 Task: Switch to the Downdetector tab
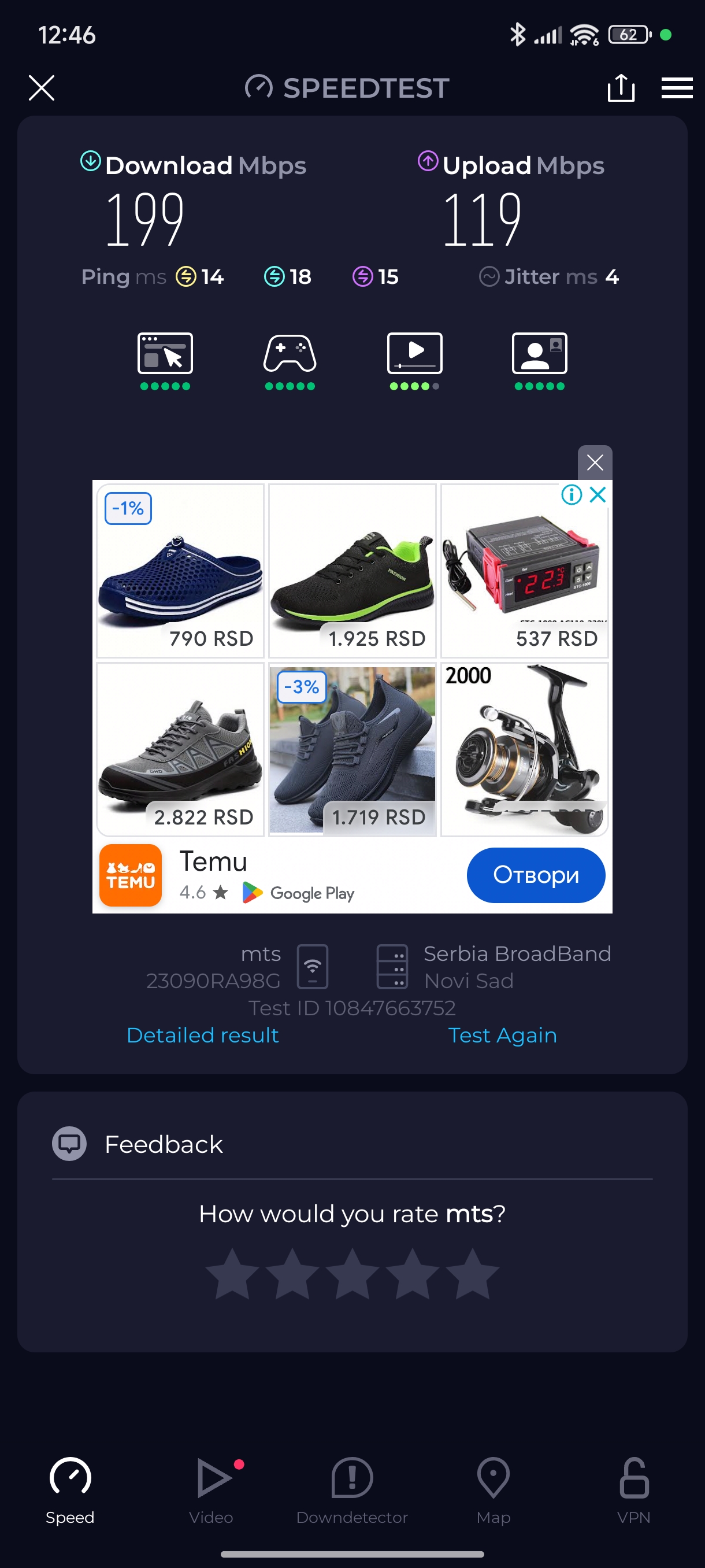(x=351, y=1489)
